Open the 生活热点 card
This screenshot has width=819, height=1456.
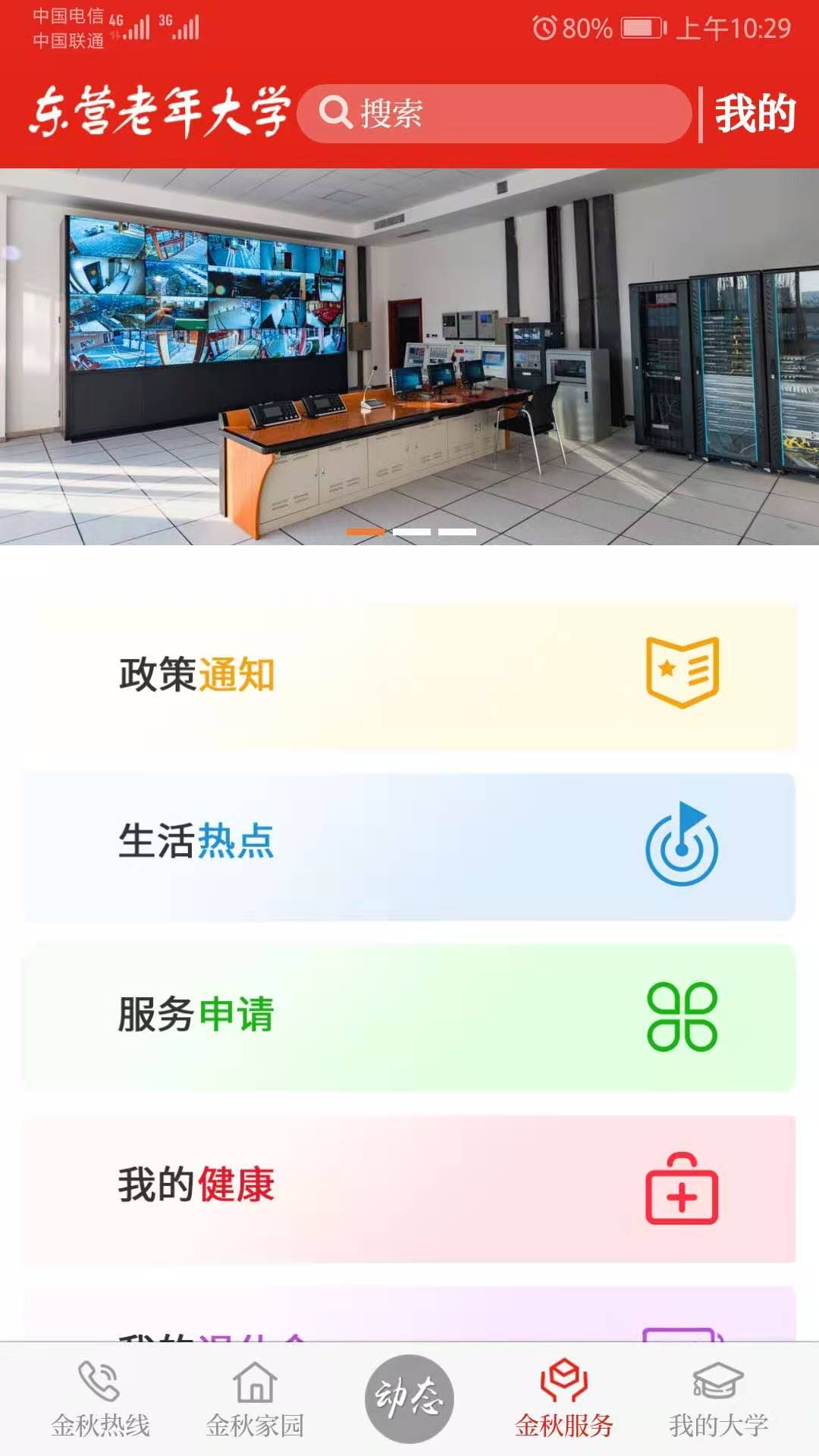click(409, 846)
